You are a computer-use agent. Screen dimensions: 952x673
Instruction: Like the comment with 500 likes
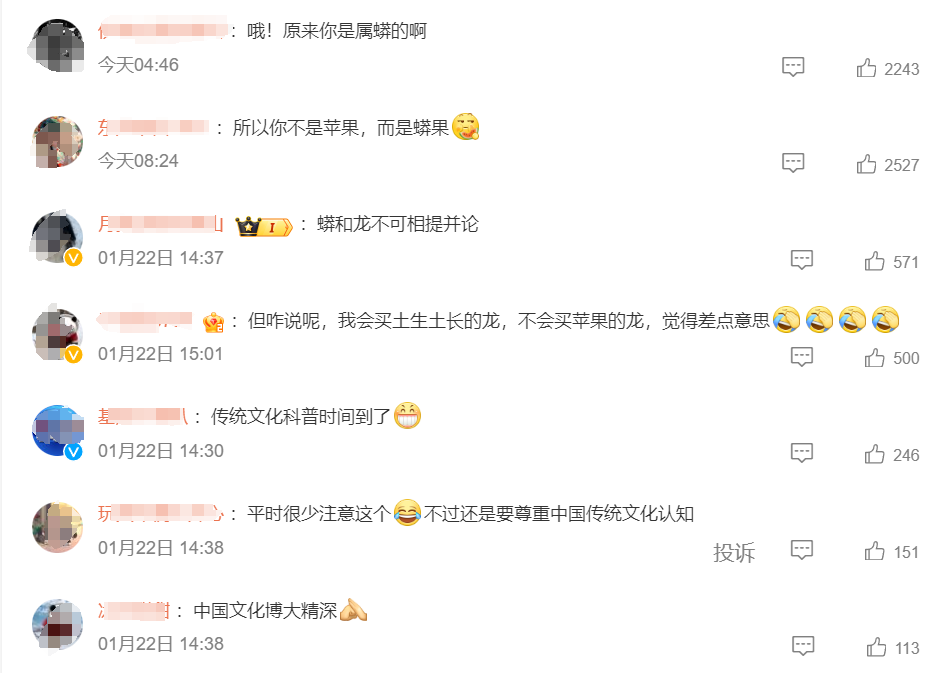[875, 357]
